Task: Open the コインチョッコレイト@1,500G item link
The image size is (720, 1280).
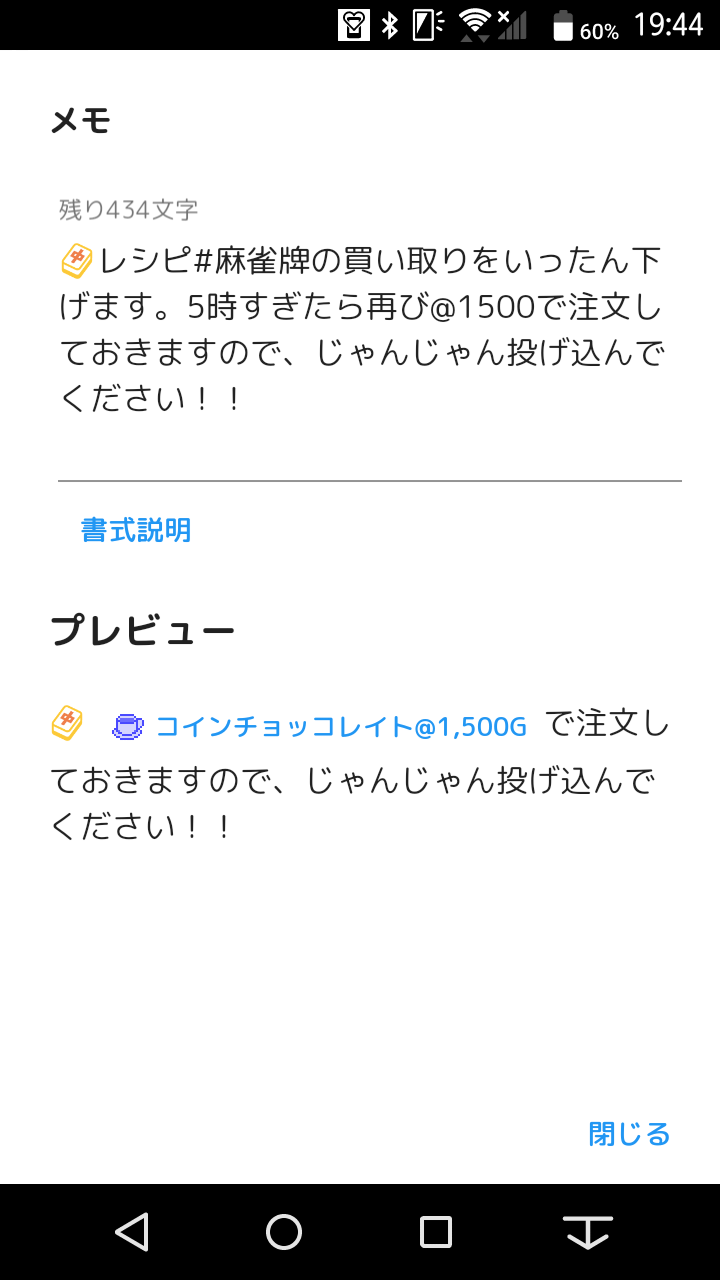Action: [x=319, y=727]
